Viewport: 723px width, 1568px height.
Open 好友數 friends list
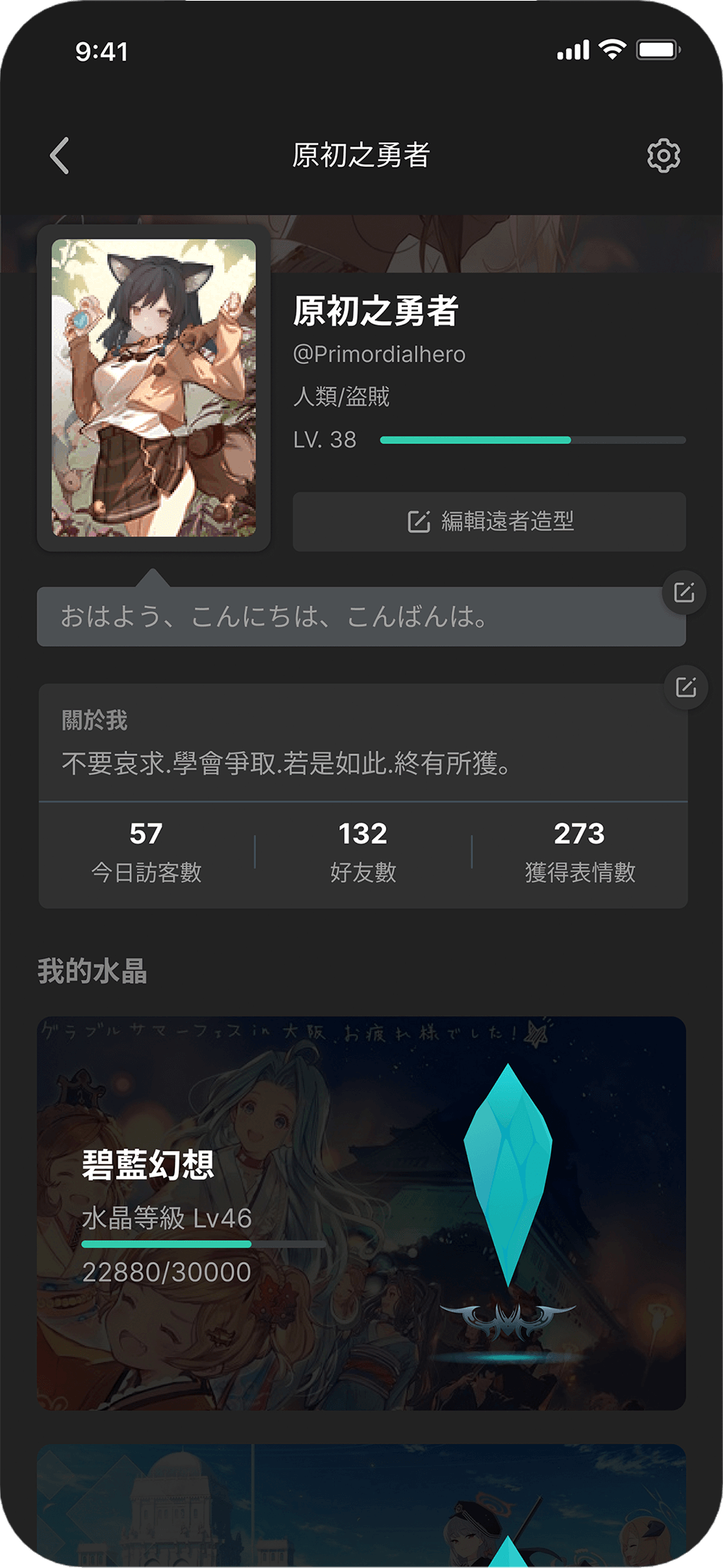click(363, 852)
